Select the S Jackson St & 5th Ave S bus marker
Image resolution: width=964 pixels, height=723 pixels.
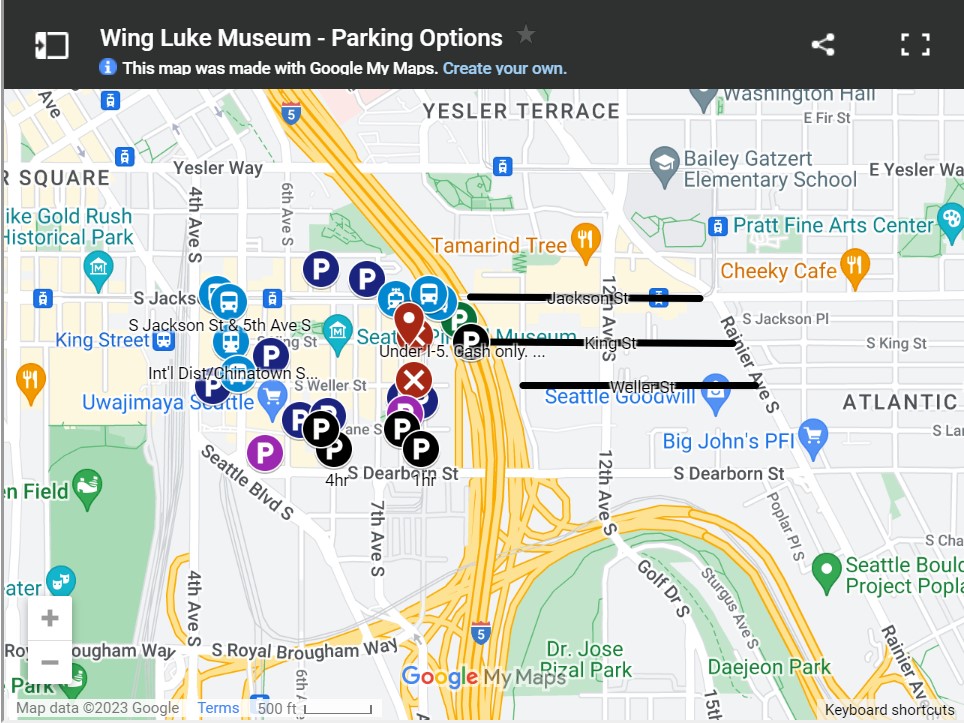click(230, 300)
